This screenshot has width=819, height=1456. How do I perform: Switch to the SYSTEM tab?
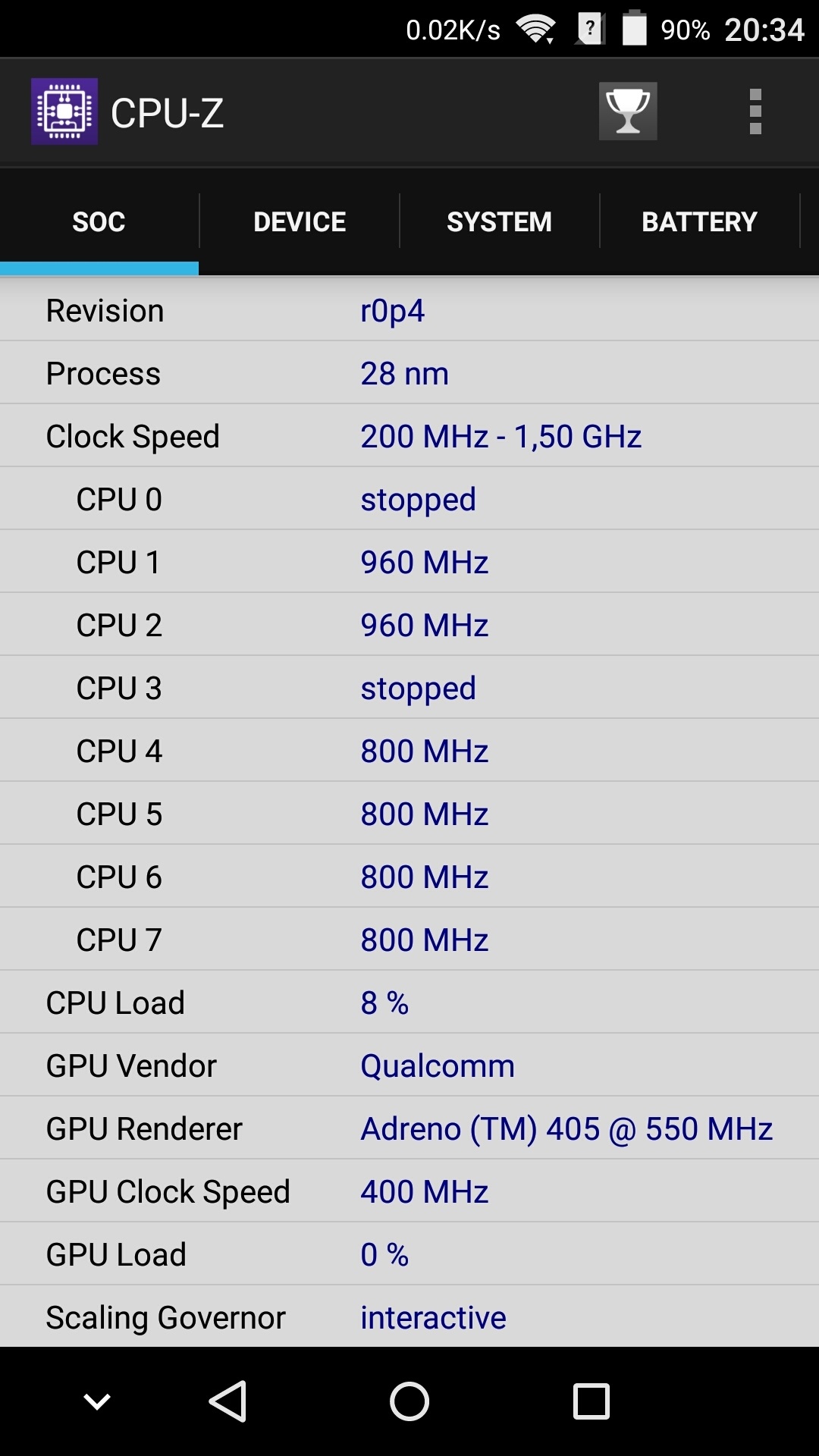pos(499,222)
